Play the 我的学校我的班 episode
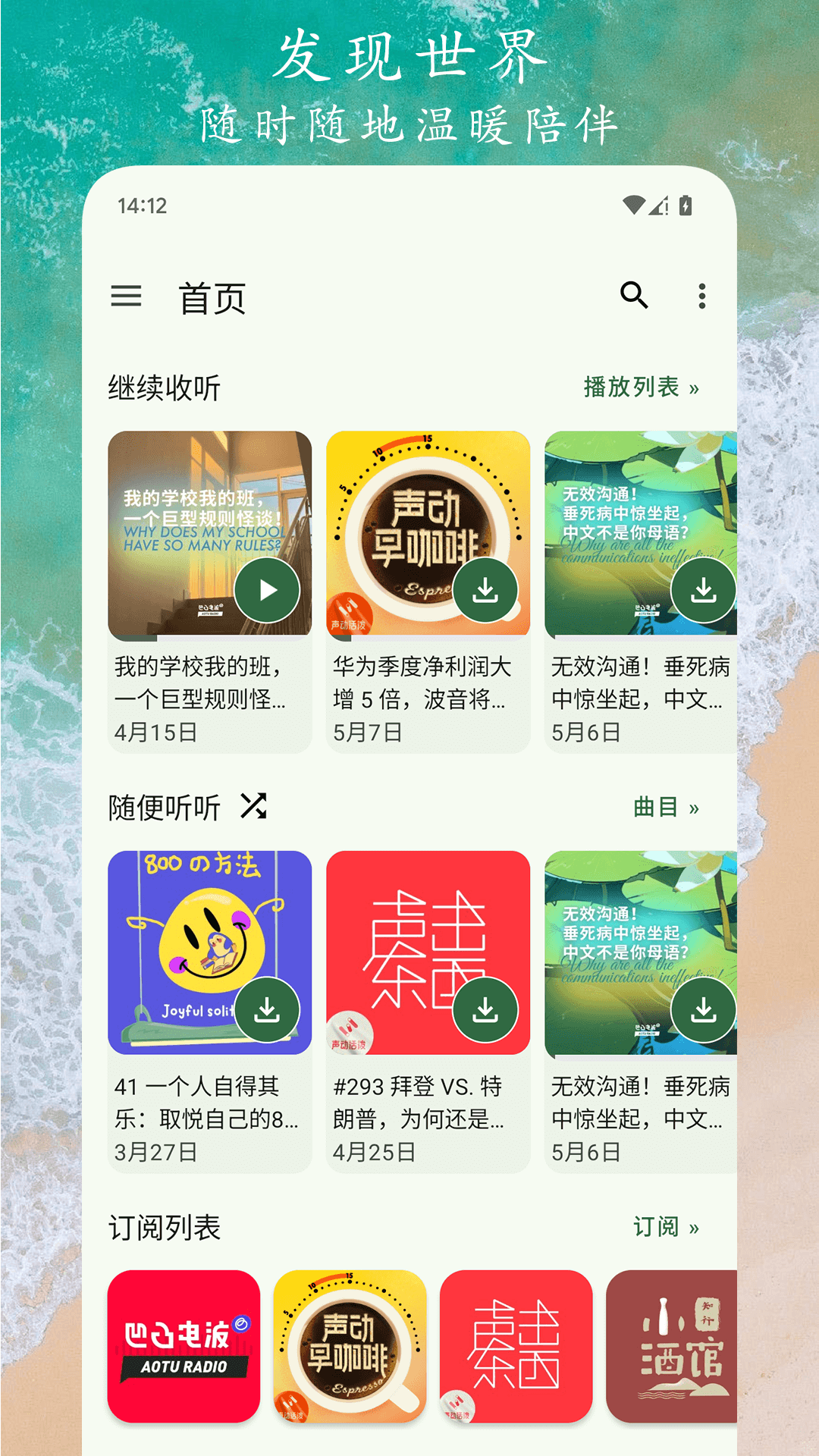819x1456 pixels. pos(268,590)
